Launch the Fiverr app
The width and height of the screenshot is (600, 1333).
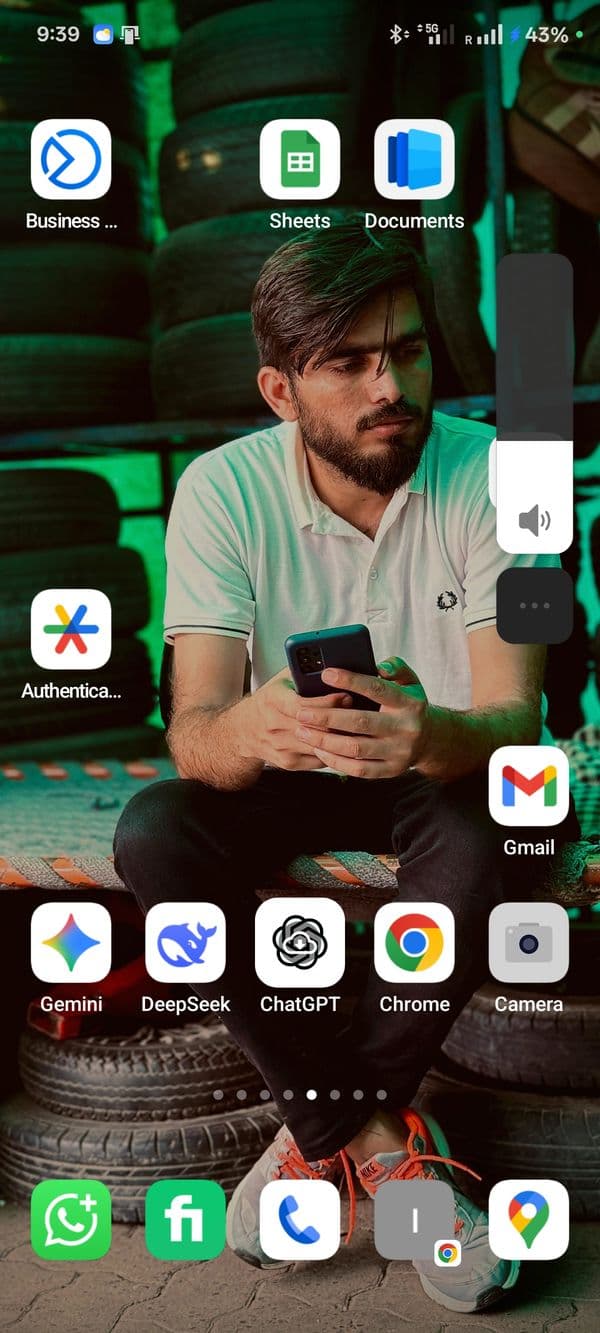click(x=185, y=1220)
